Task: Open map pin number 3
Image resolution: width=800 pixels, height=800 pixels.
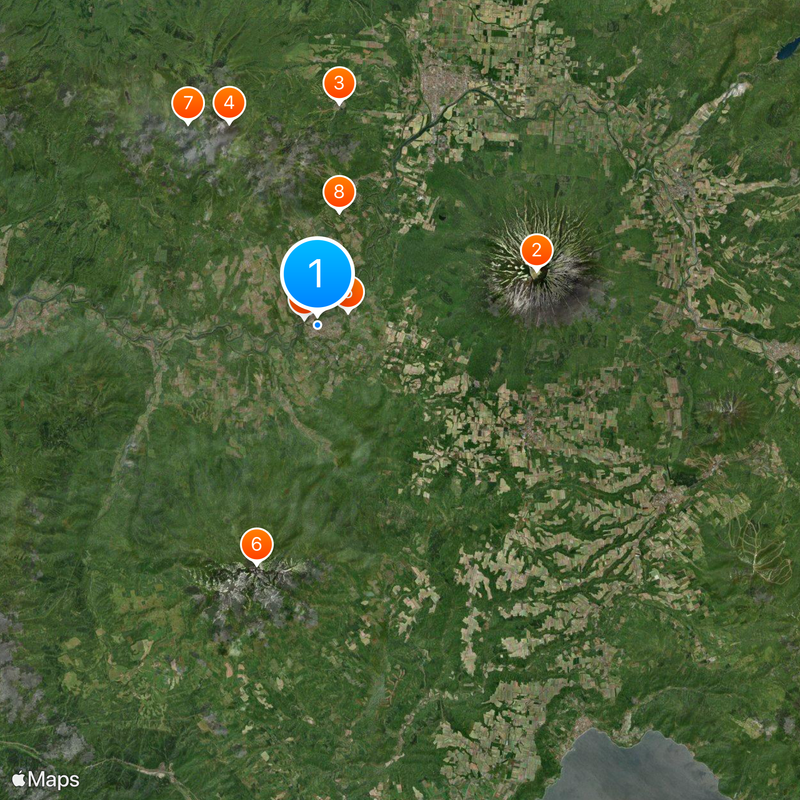Action: click(339, 84)
